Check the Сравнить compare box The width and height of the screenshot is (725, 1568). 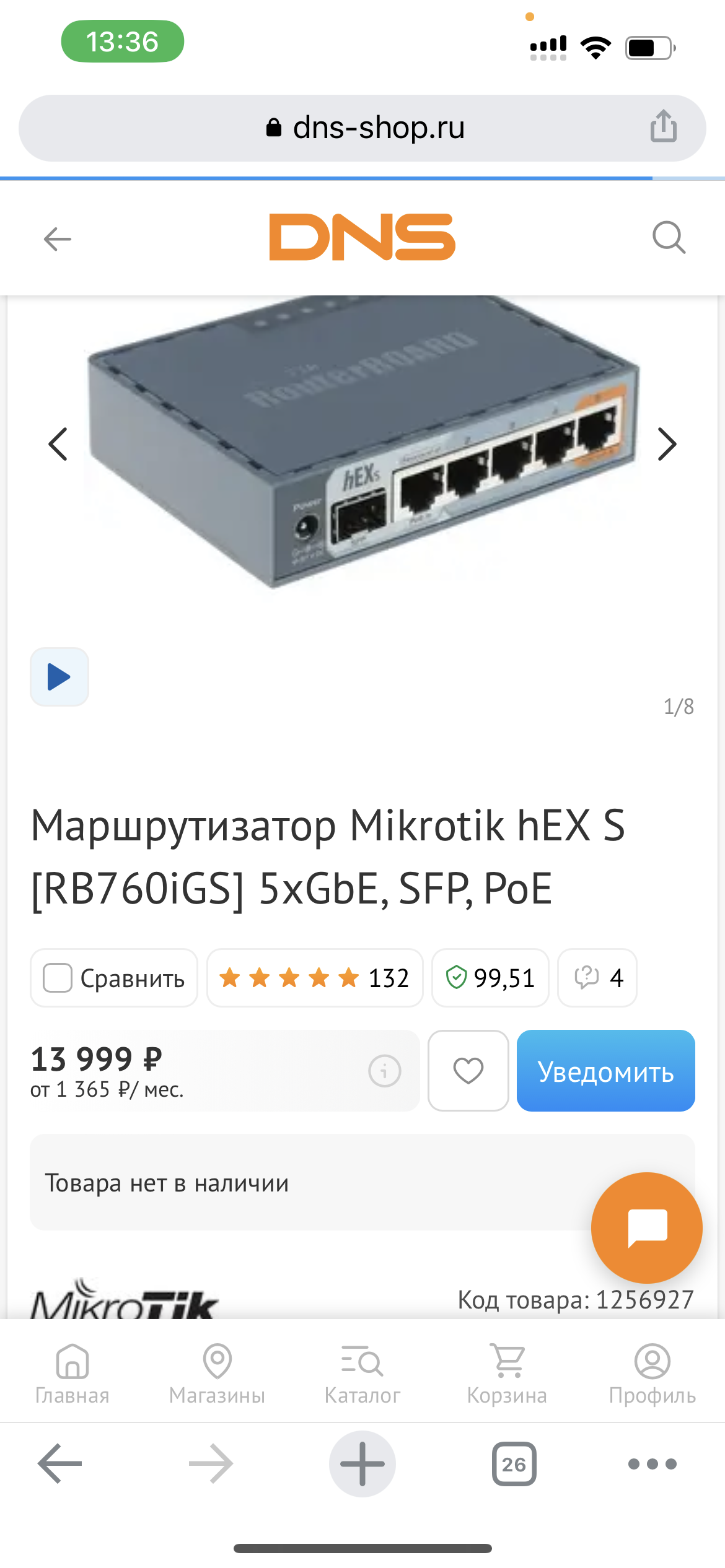point(58,978)
